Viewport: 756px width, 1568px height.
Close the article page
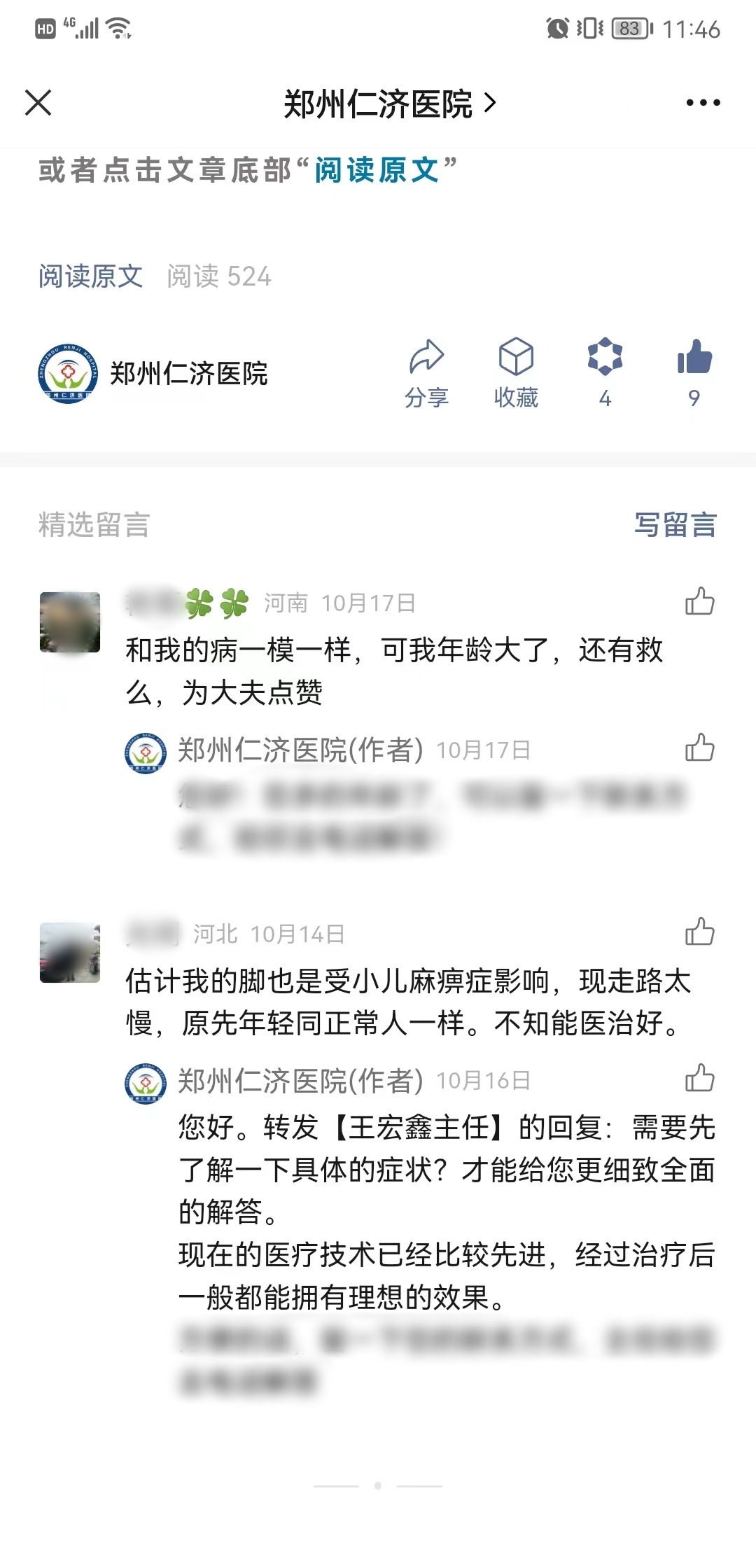pyautogui.click(x=38, y=103)
